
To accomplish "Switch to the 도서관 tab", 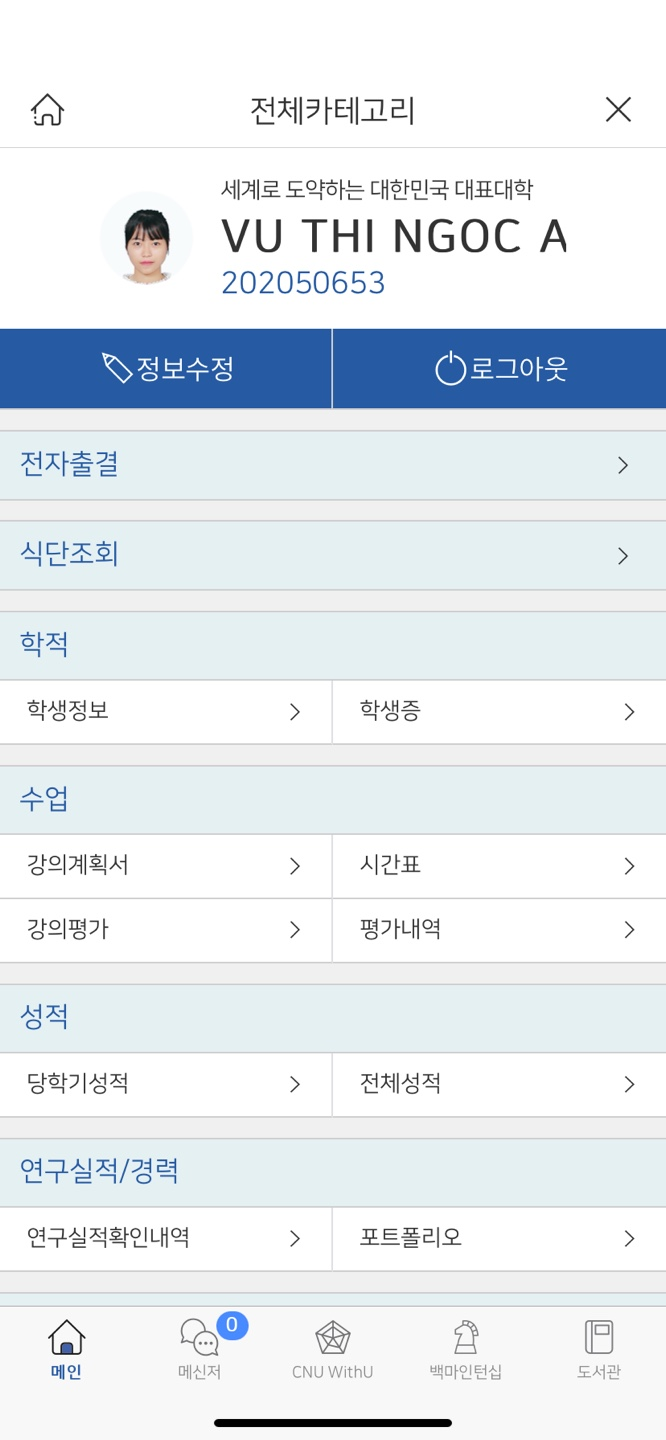I will coord(598,1349).
